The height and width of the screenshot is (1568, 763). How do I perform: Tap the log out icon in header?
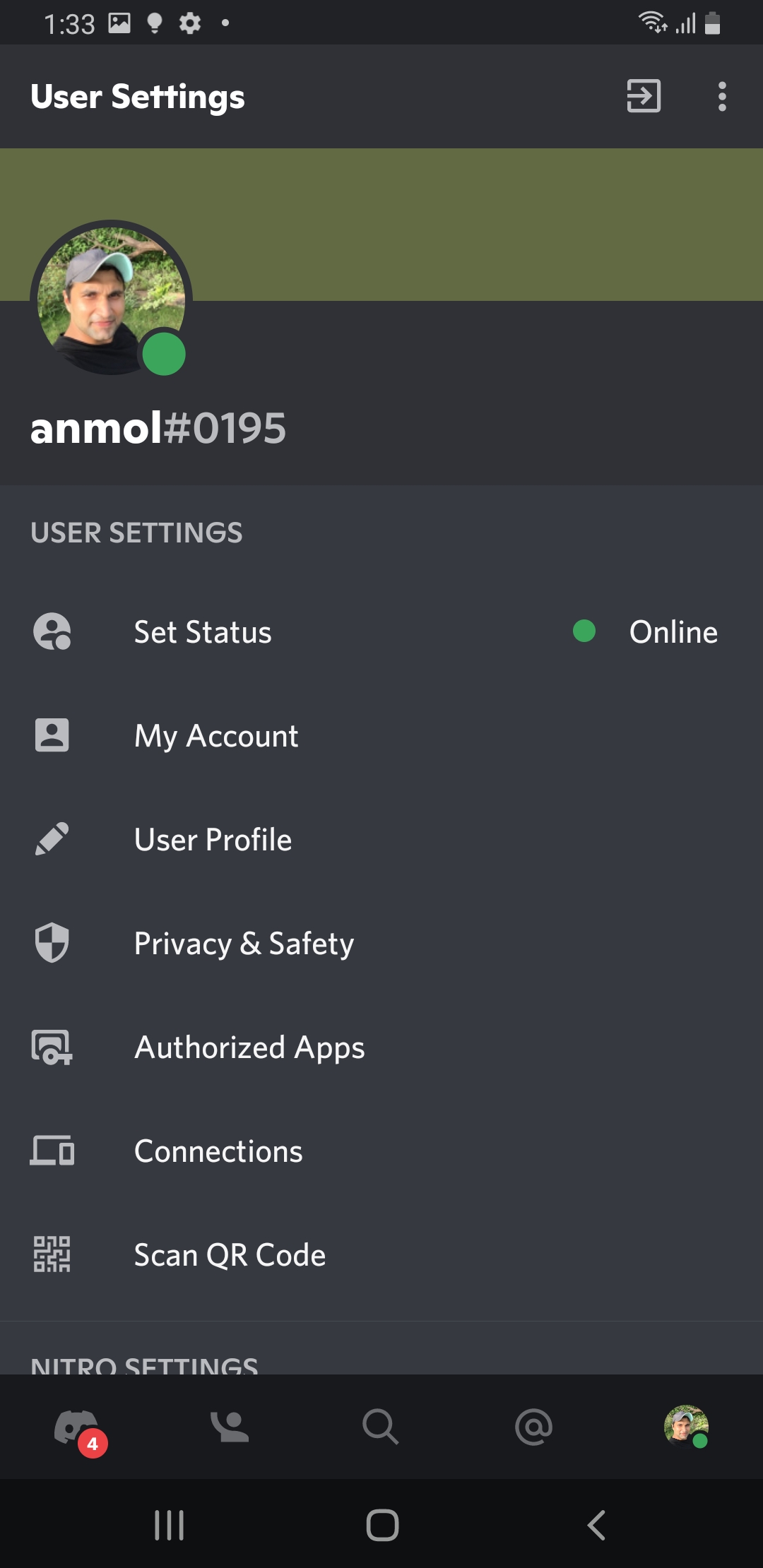click(644, 96)
